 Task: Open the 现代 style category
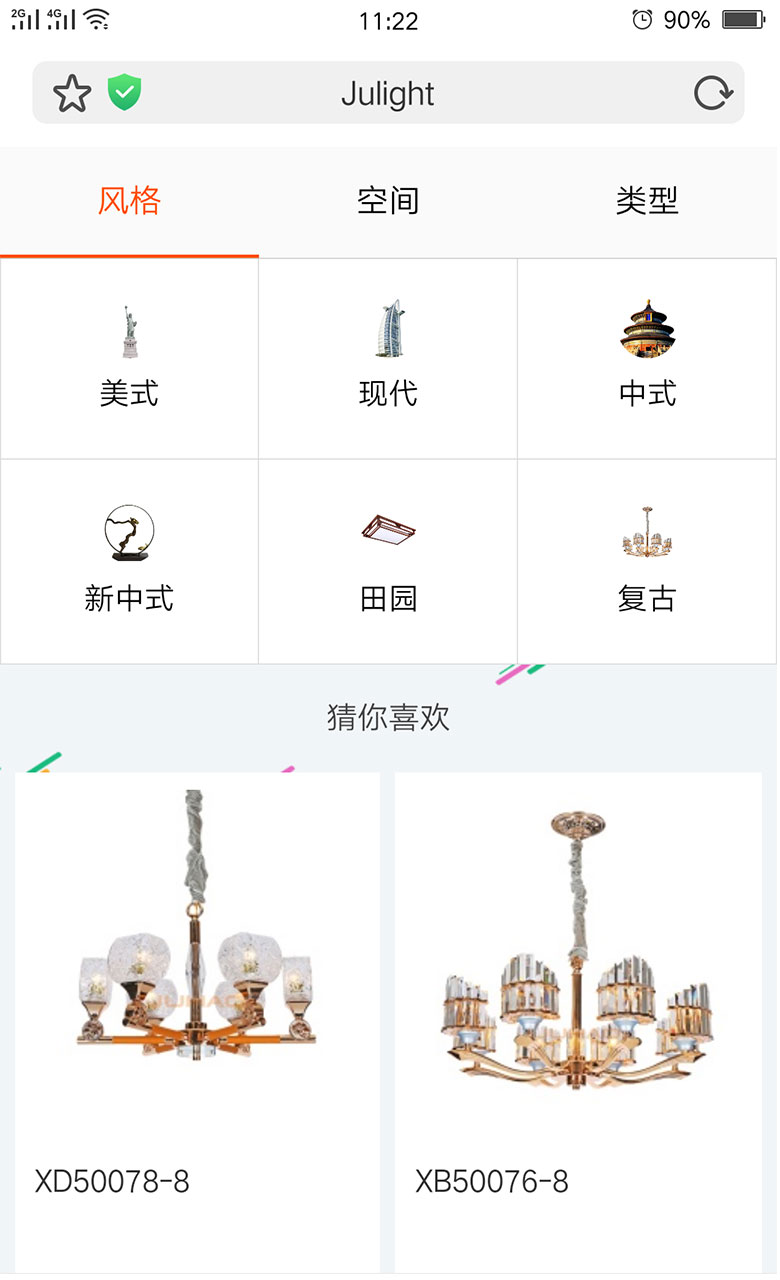[388, 359]
